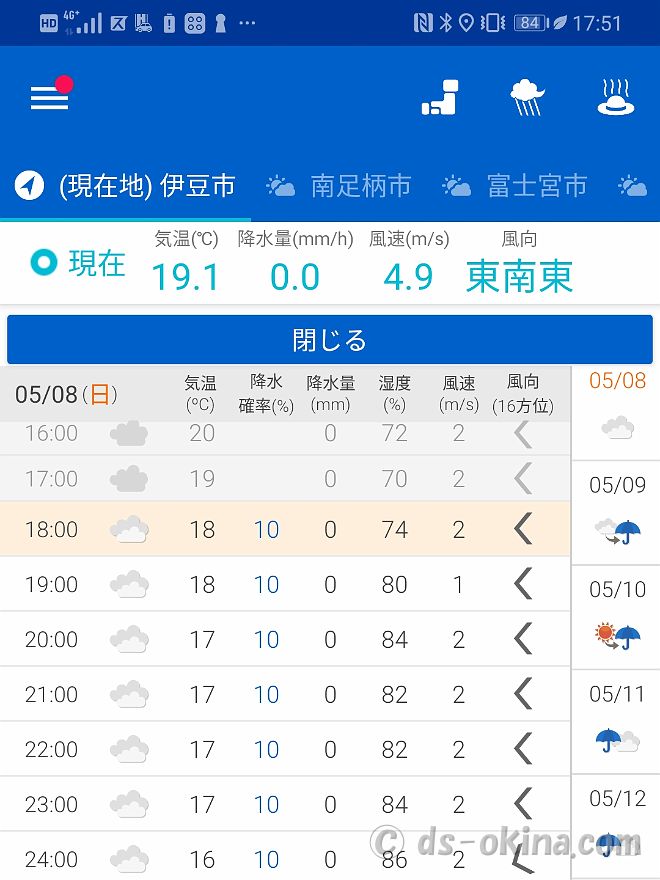The height and width of the screenshot is (880, 660).
Task: Tap the 閉じる button
Action: click(329, 340)
